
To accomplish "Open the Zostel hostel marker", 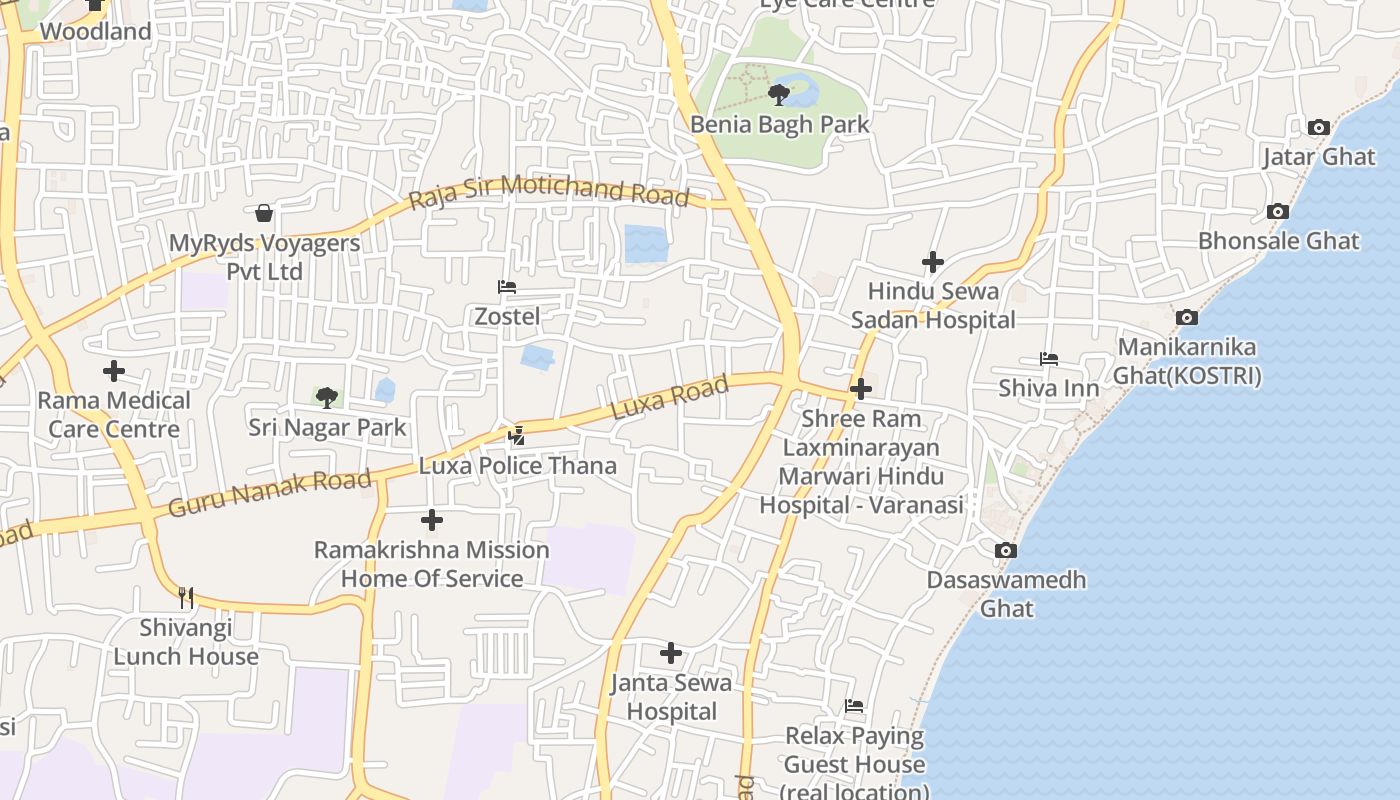I will 507,287.
